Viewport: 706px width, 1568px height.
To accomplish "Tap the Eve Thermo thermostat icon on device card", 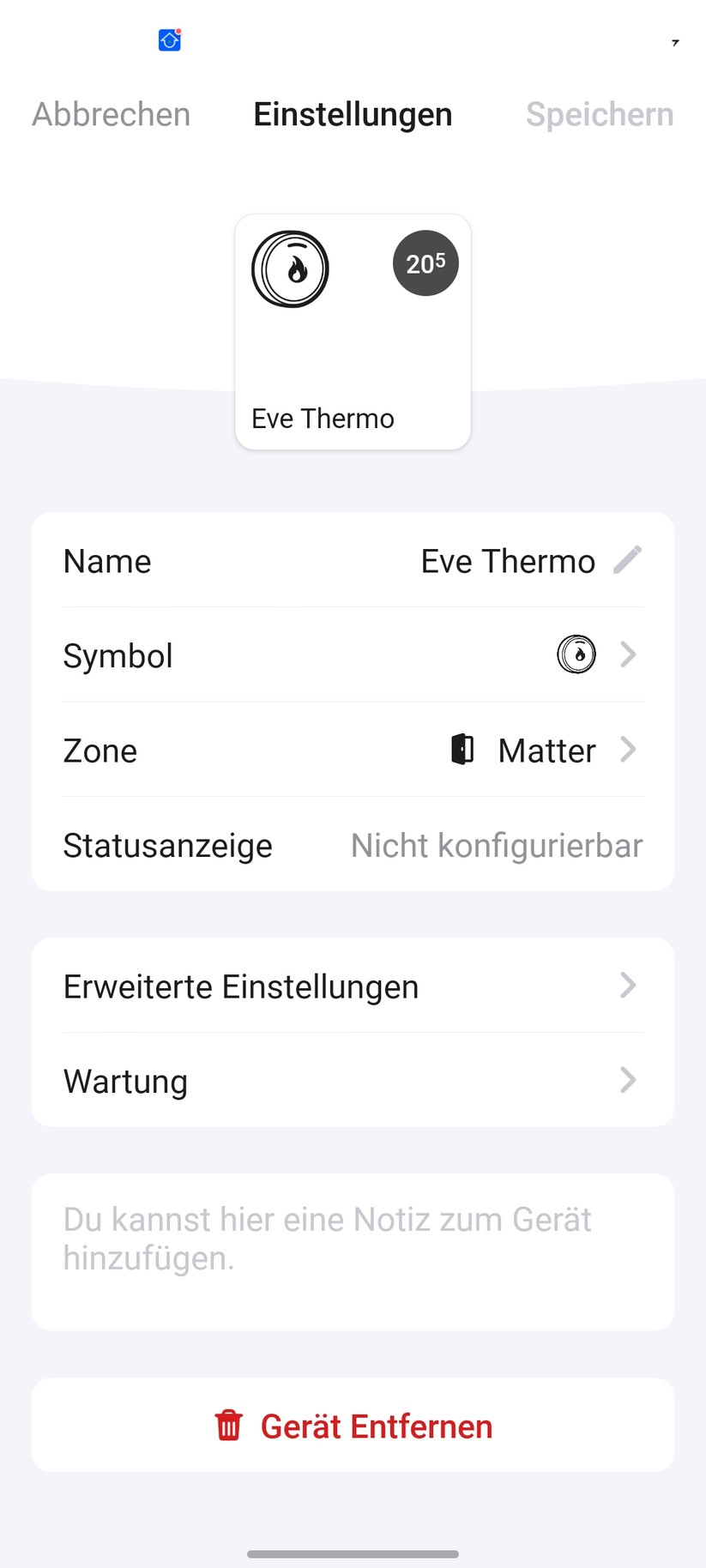I will [291, 268].
